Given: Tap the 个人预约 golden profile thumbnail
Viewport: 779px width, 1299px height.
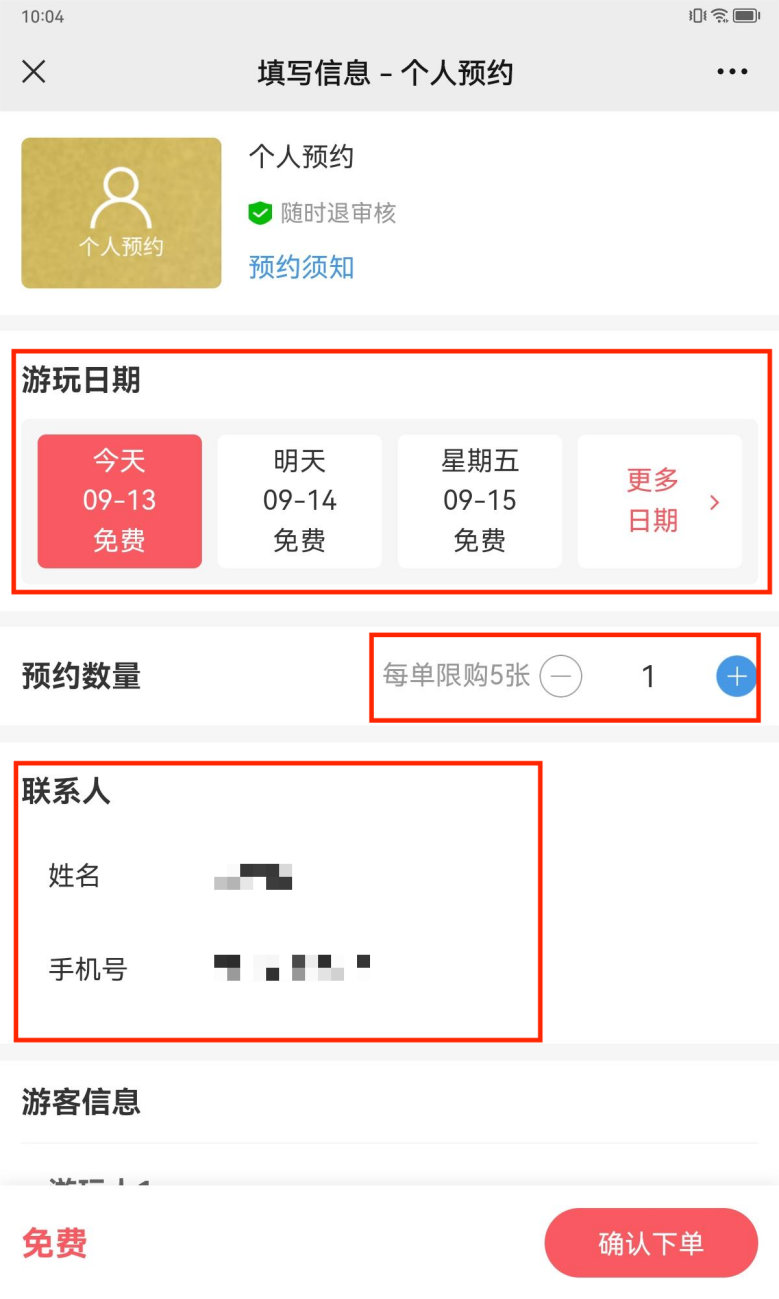Looking at the screenshot, I should tap(120, 213).
